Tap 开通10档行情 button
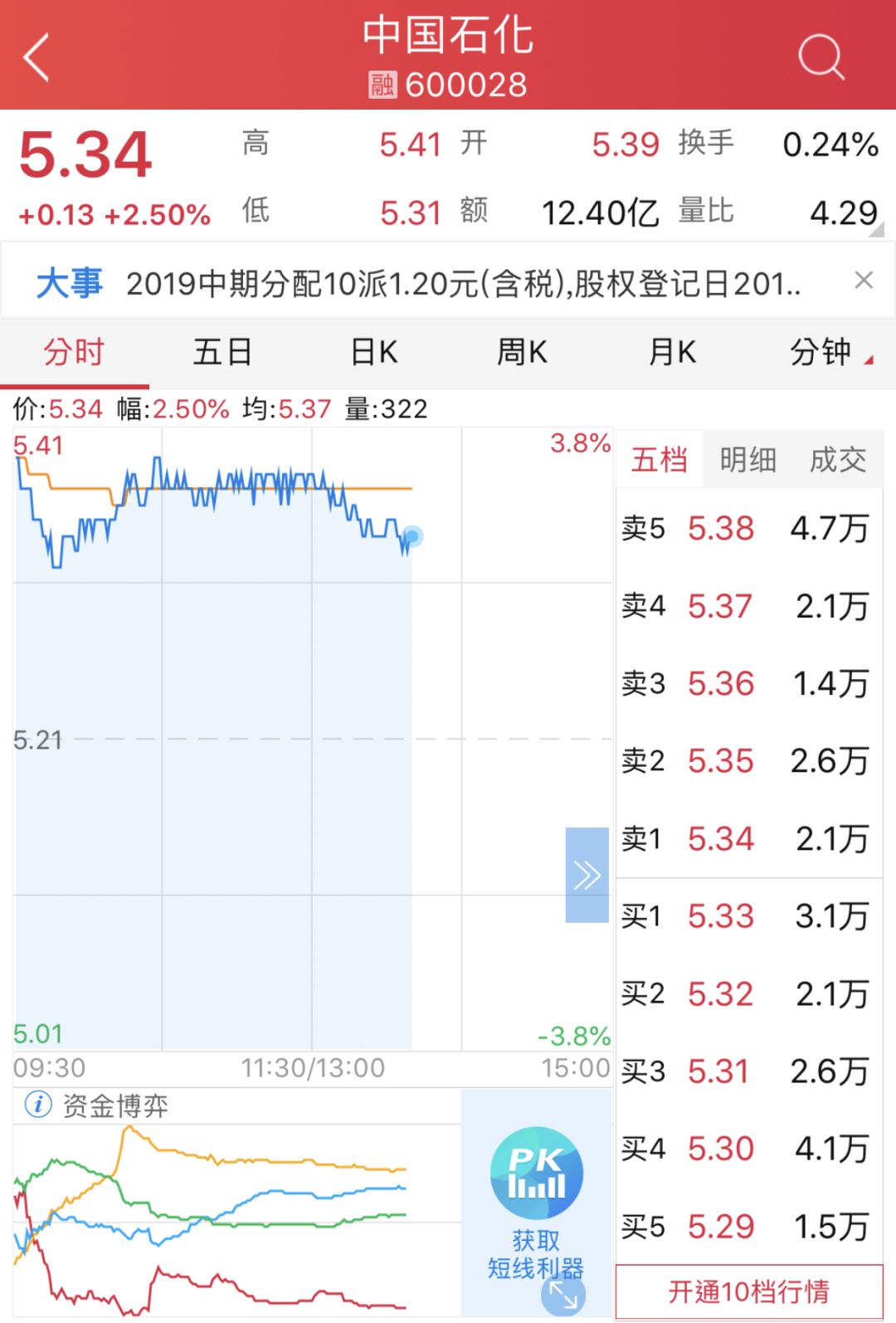This screenshot has width=896, height=1323. (749, 1291)
